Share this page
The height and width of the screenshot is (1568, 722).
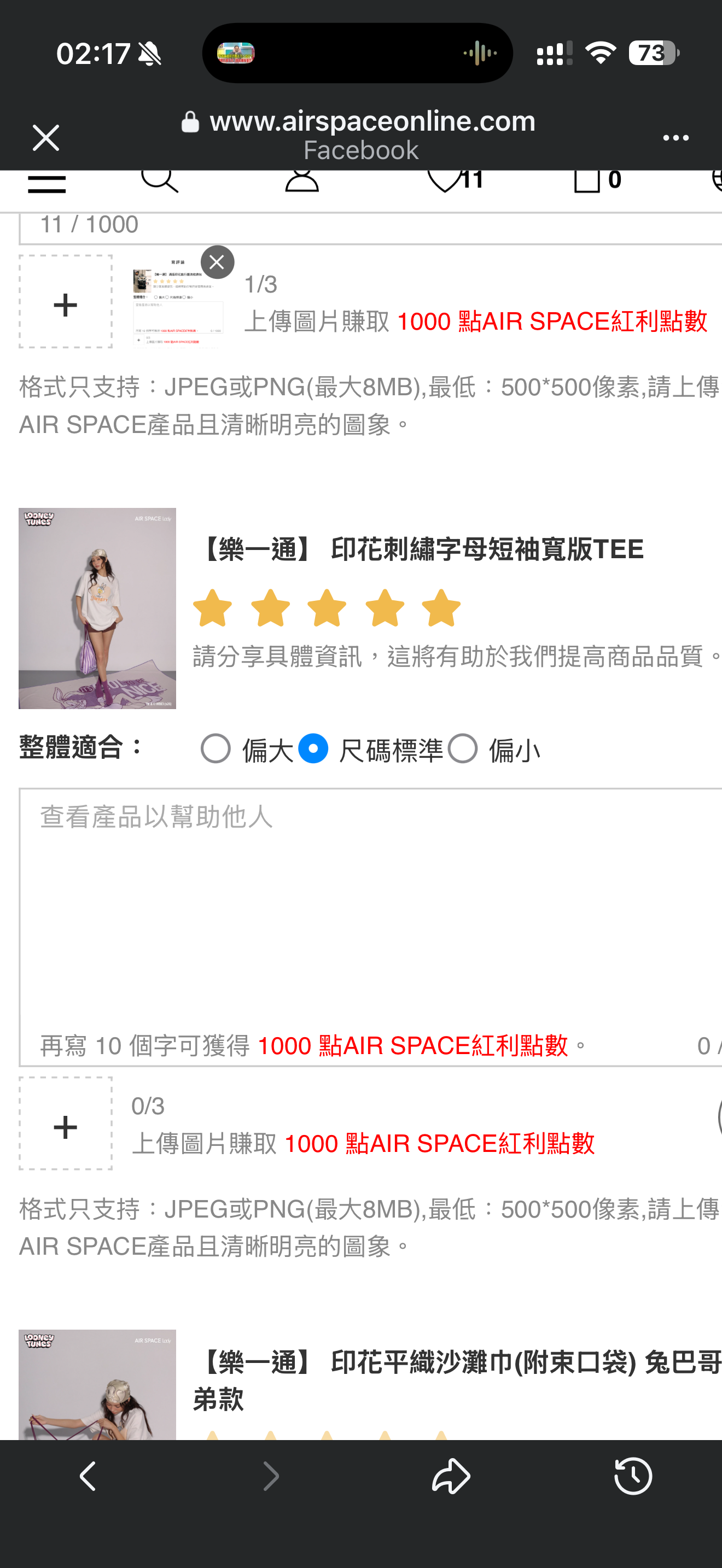[451, 1476]
